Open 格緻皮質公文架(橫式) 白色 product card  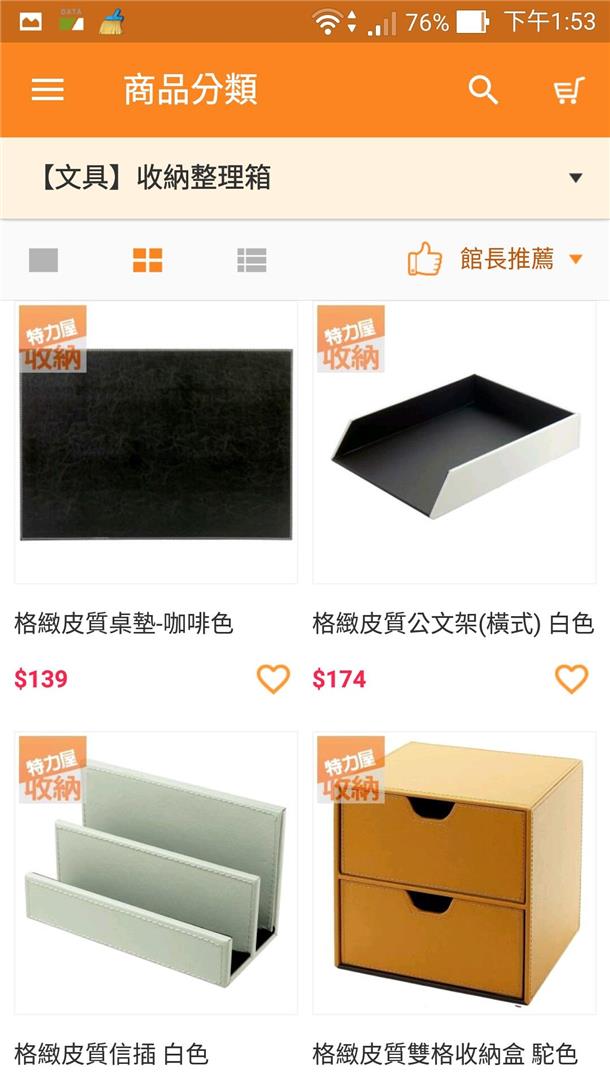pyautogui.click(x=454, y=445)
